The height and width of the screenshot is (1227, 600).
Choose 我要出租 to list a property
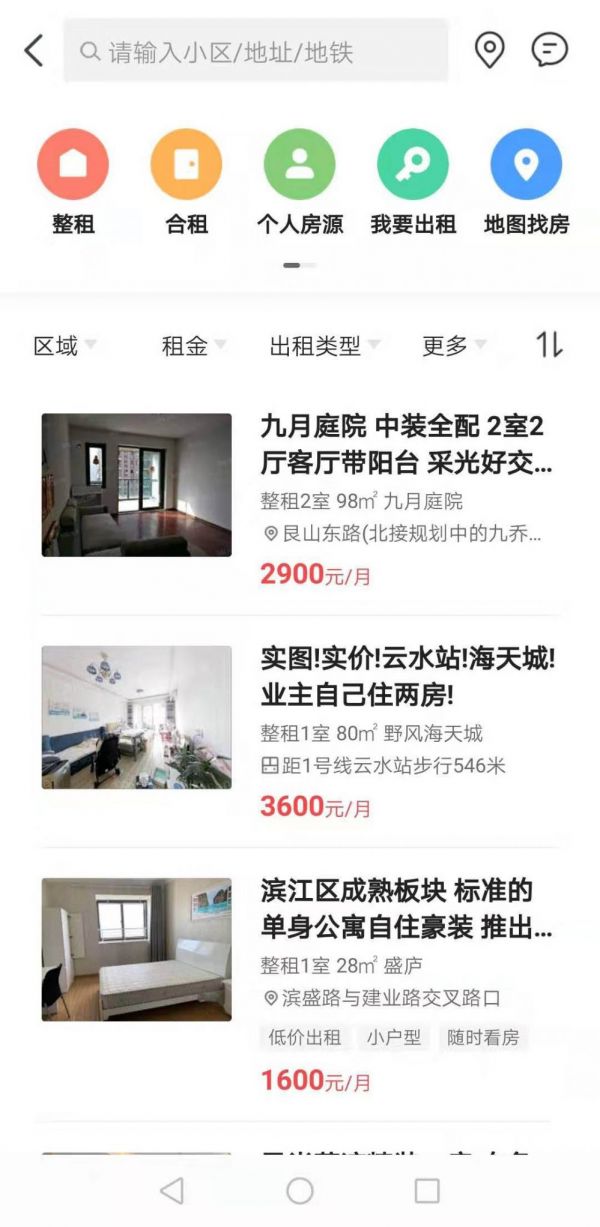(x=413, y=182)
